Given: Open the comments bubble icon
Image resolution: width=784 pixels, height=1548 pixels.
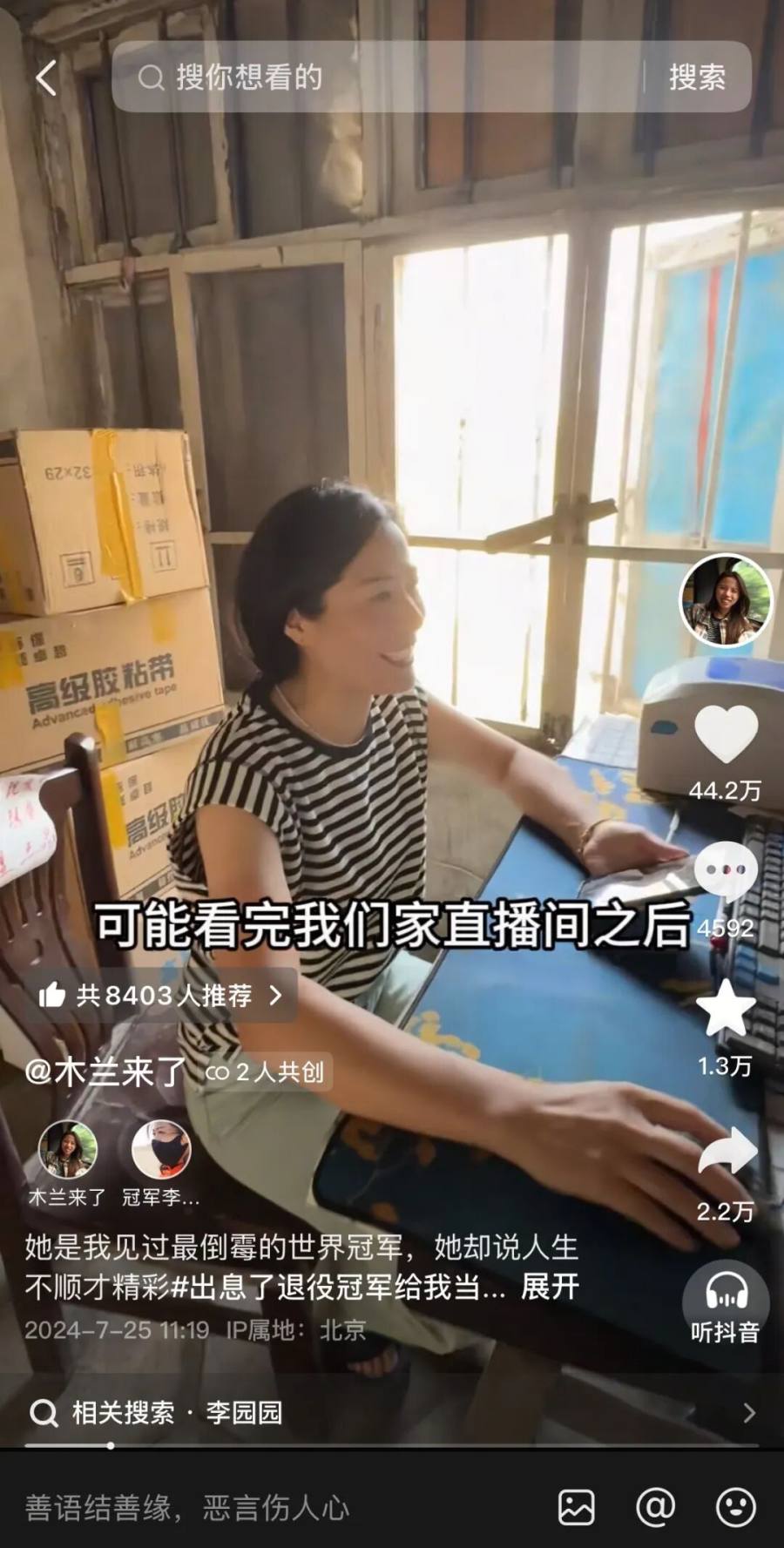Looking at the screenshot, I should click(x=727, y=871).
